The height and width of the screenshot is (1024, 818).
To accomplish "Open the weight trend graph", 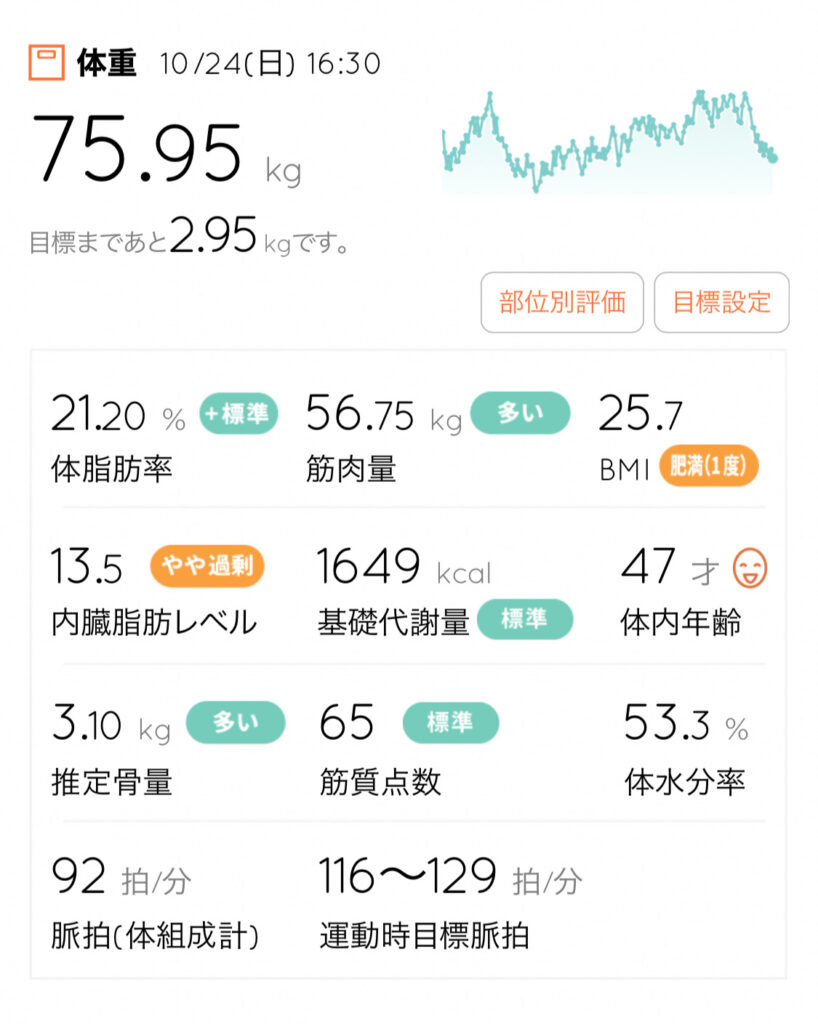I will pyautogui.click(x=608, y=142).
